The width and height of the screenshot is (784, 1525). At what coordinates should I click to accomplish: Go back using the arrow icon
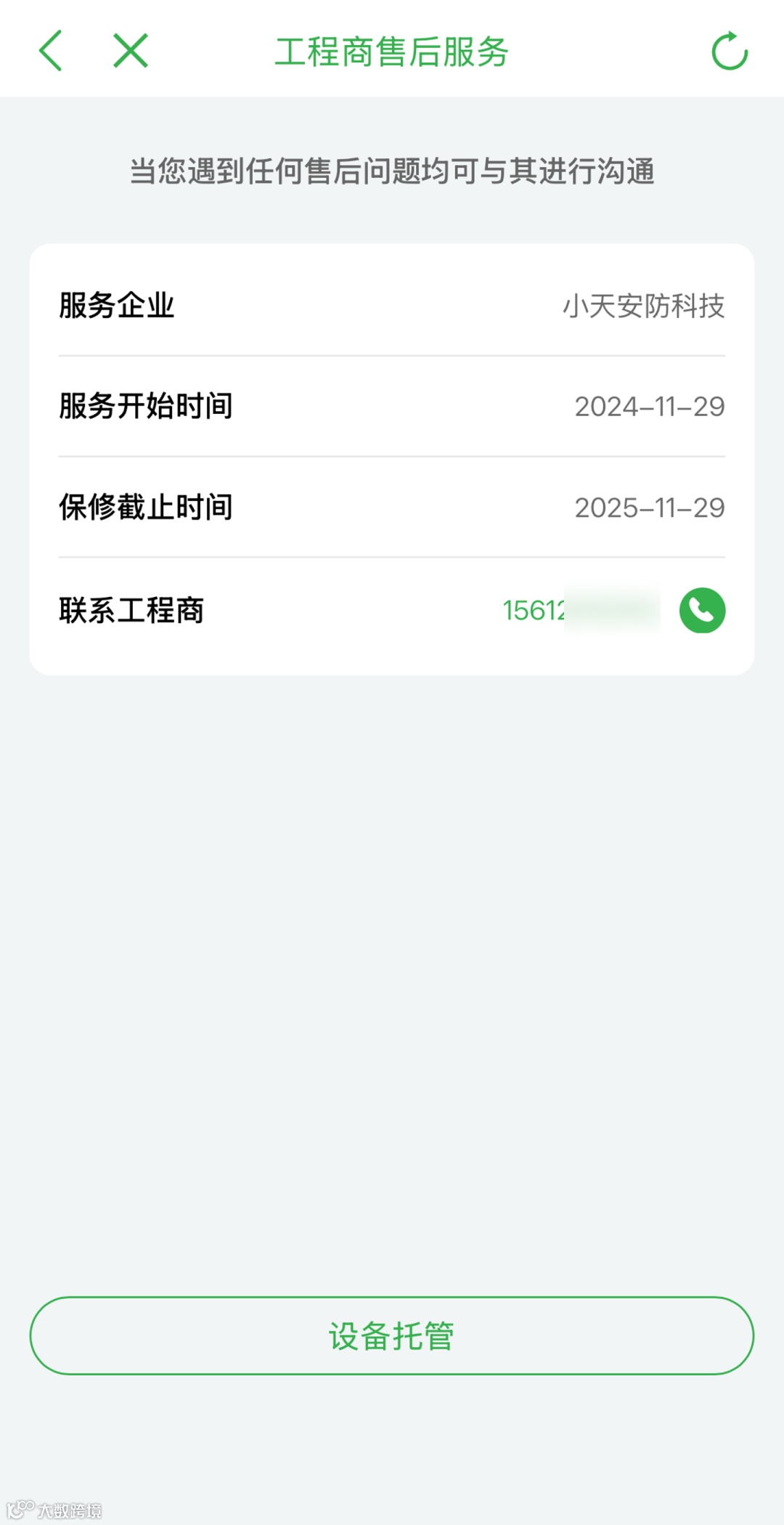(x=51, y=51)
